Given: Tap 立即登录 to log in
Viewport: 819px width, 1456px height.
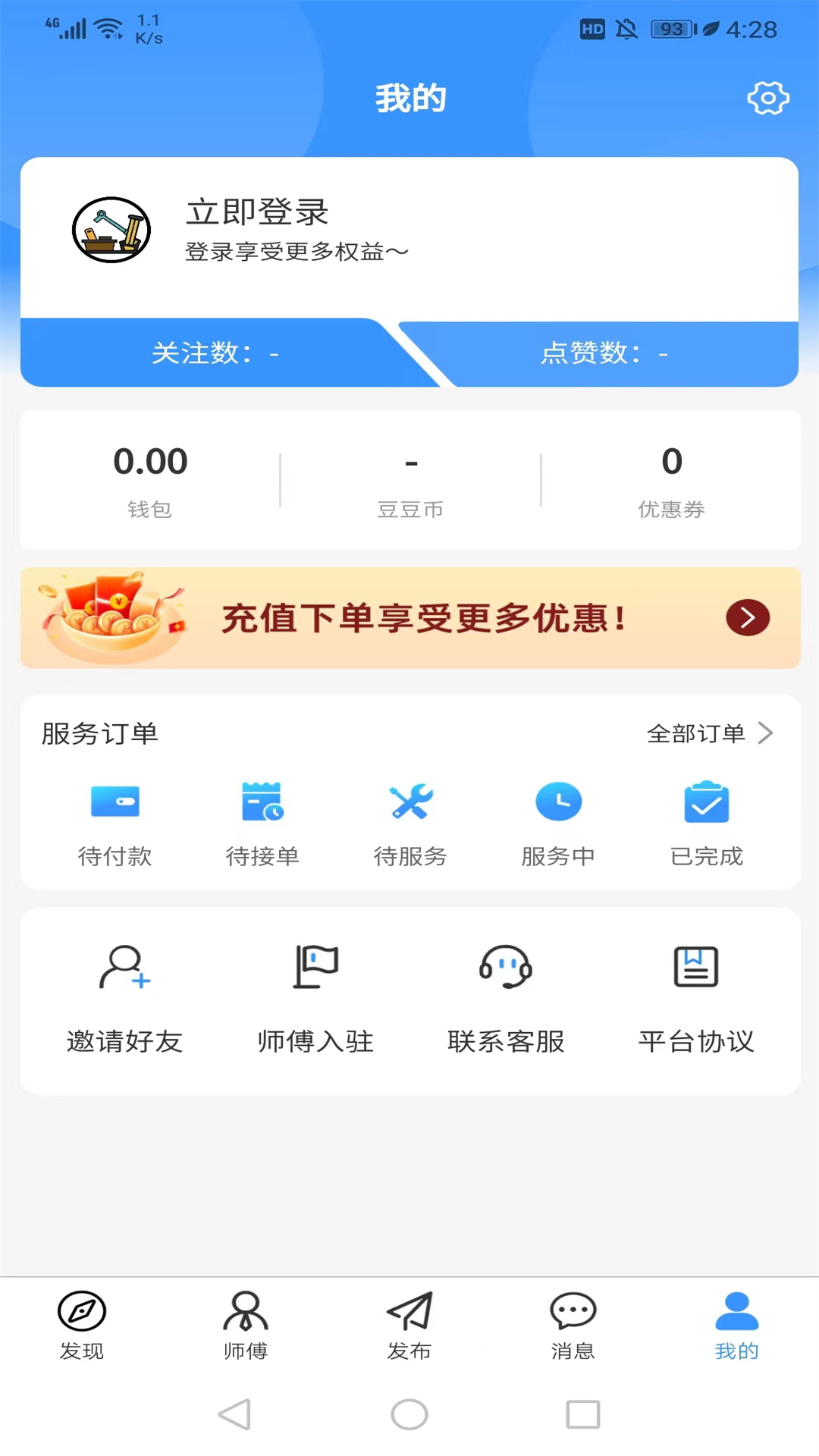Looking at the screenshot, I should (256, 213).
